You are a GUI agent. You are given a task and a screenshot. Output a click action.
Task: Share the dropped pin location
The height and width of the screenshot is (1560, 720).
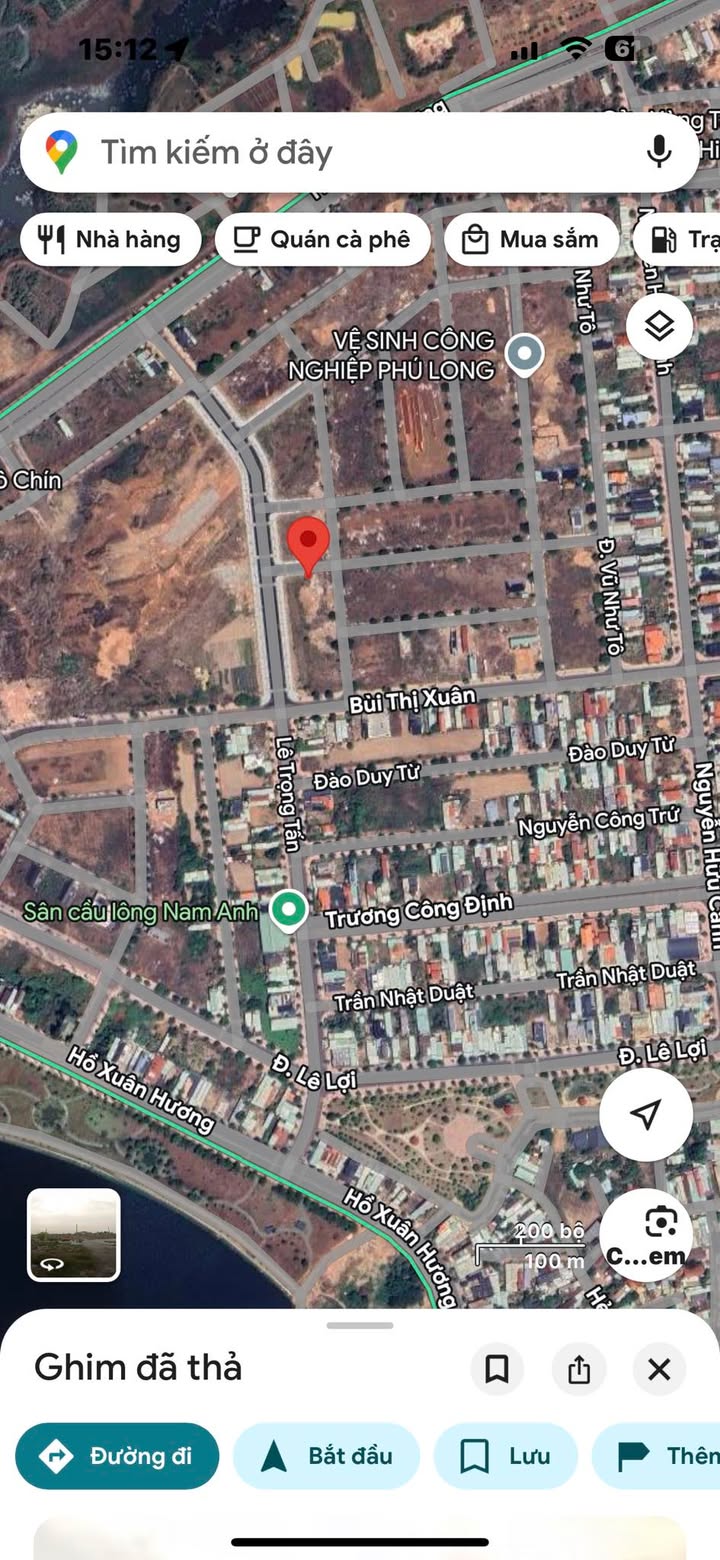579,1369
